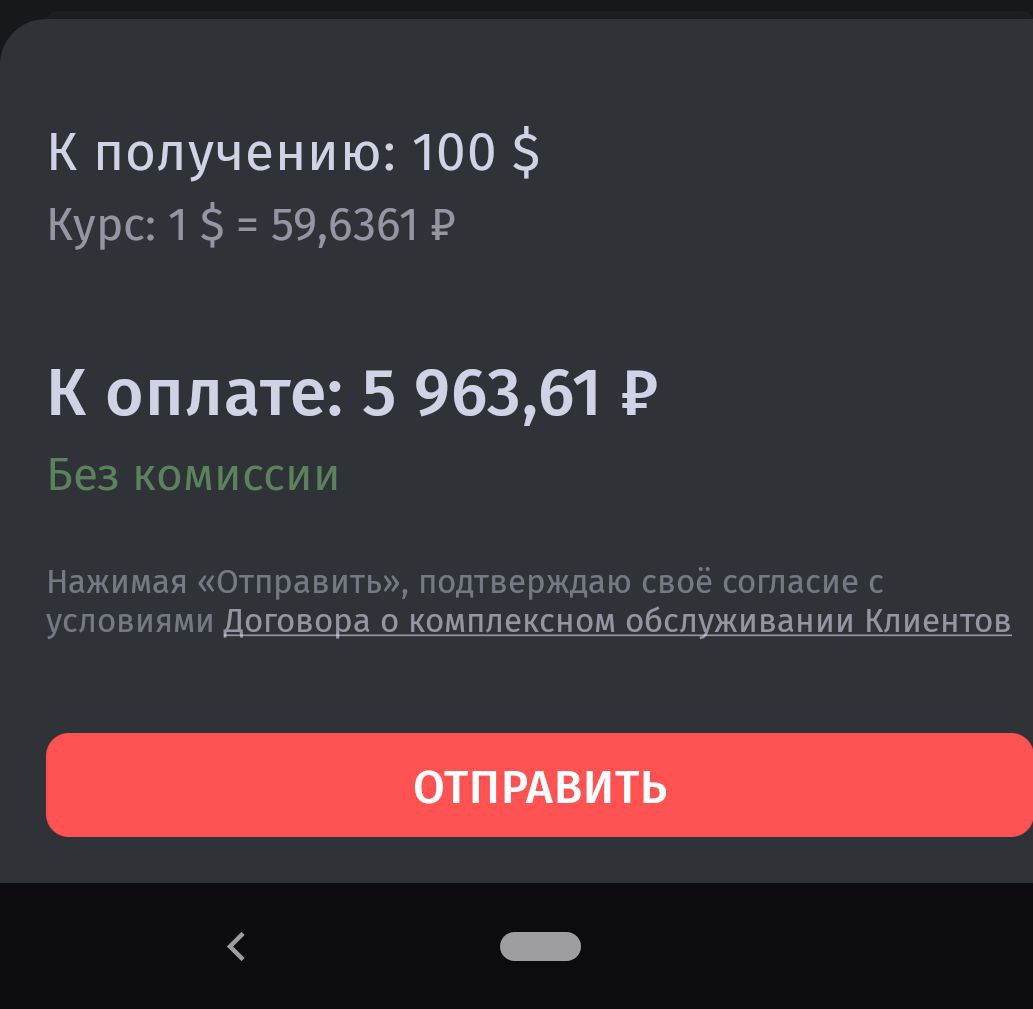This screenshot has width=1033, height=1009.
Task: Tap the red ОТПРАВИТЬ button
Action: click(539, 785)
